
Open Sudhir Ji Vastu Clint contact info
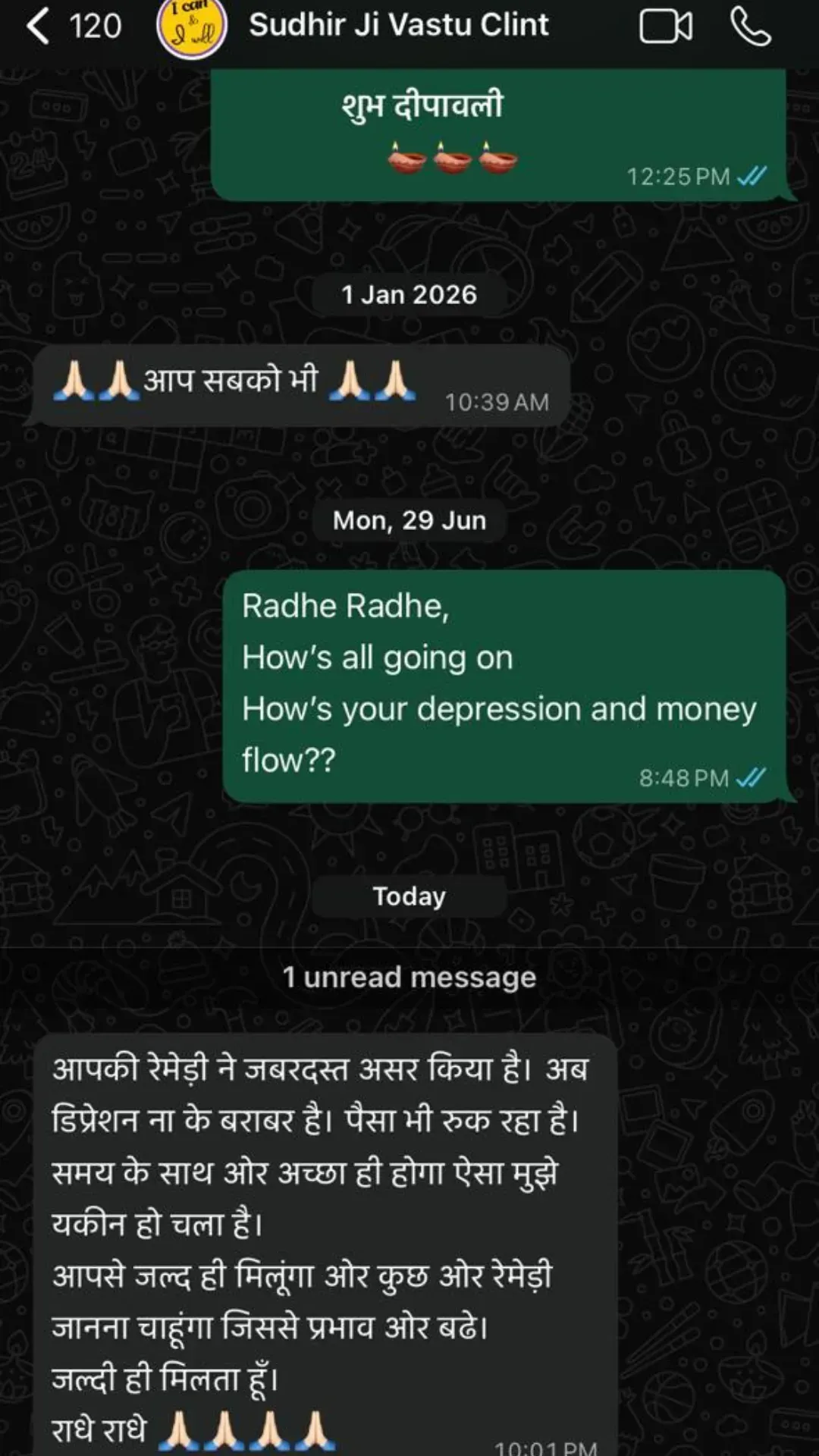tap(399, 25)
